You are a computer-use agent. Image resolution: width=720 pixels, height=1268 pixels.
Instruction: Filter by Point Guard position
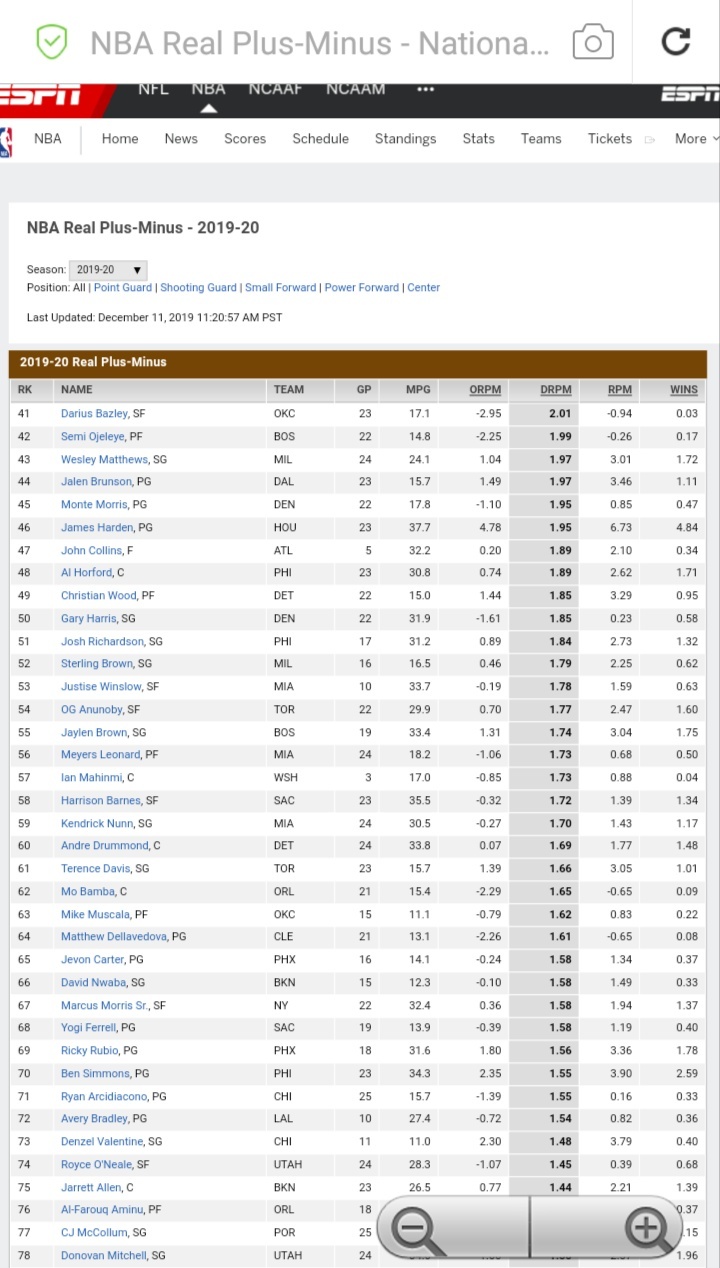coord(123,288)
